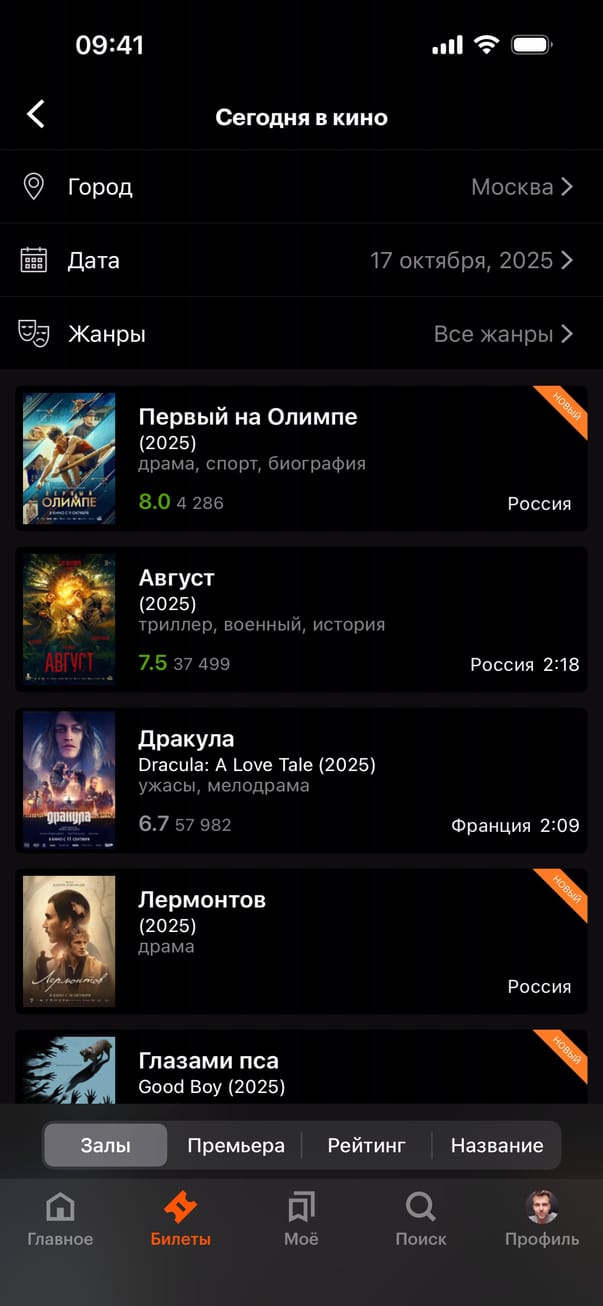
Task: Go back using the top arrow
Action: click(36, 114)
